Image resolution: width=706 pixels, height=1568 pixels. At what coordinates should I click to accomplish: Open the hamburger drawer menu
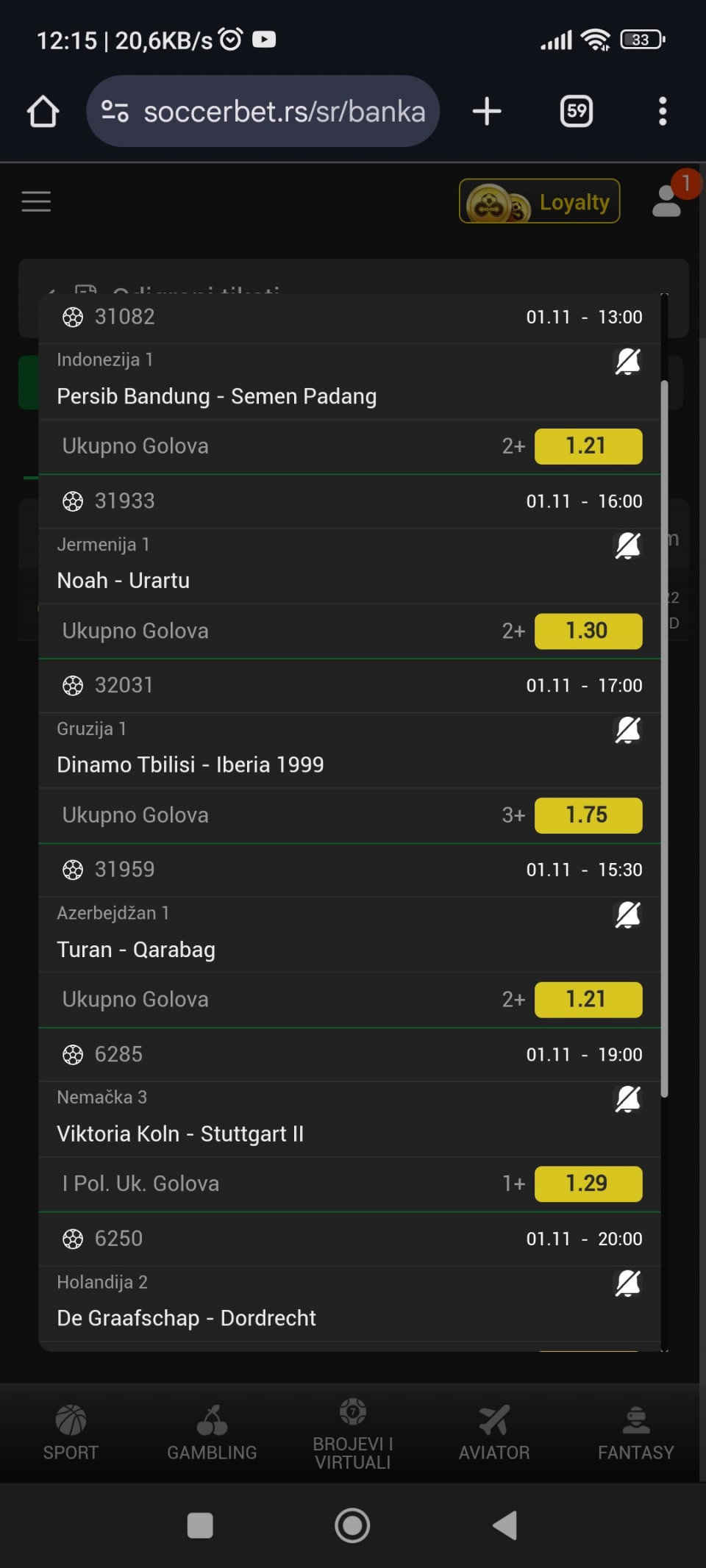coord(36,201)
